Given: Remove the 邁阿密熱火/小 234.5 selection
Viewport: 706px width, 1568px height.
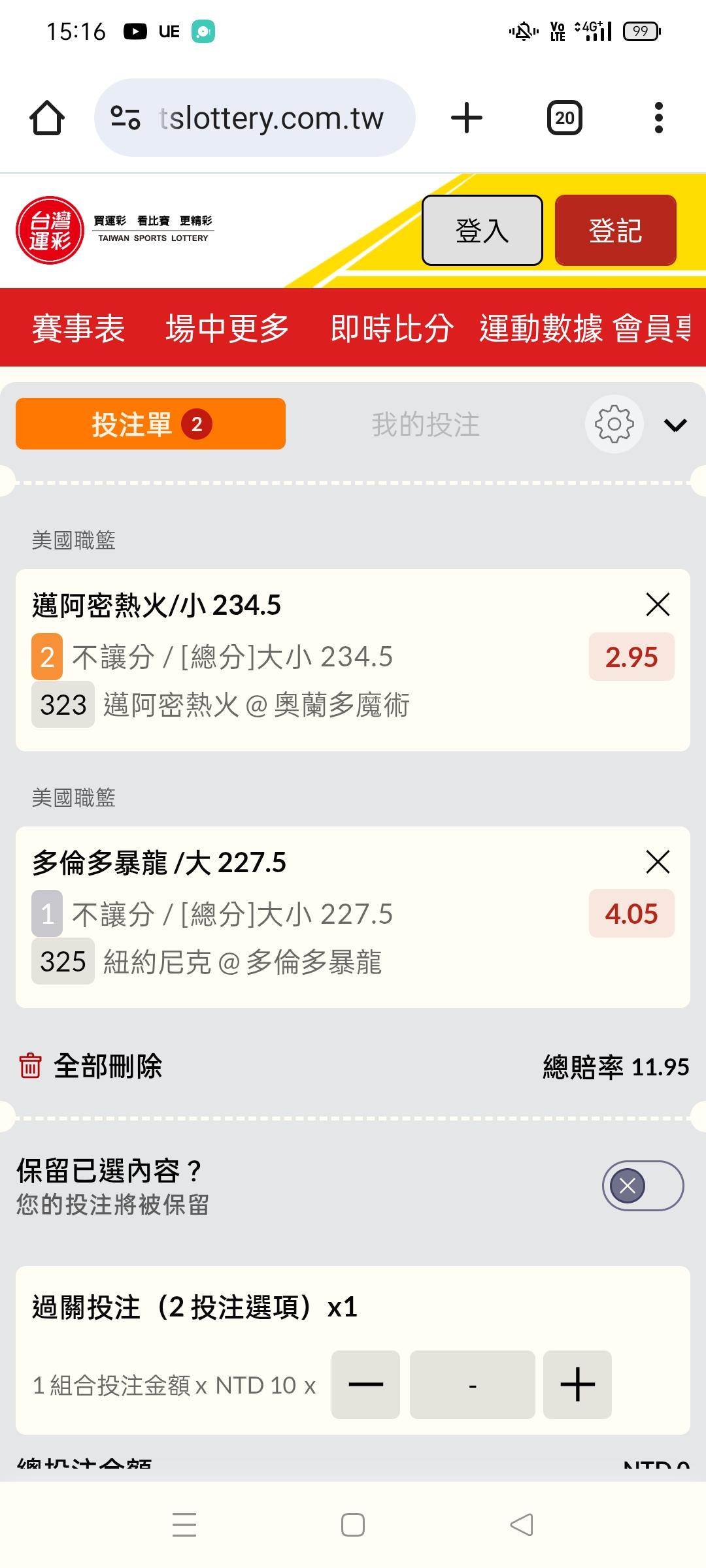Looking at the screenshot, I should pyautogui.click(x=658, y=604).
